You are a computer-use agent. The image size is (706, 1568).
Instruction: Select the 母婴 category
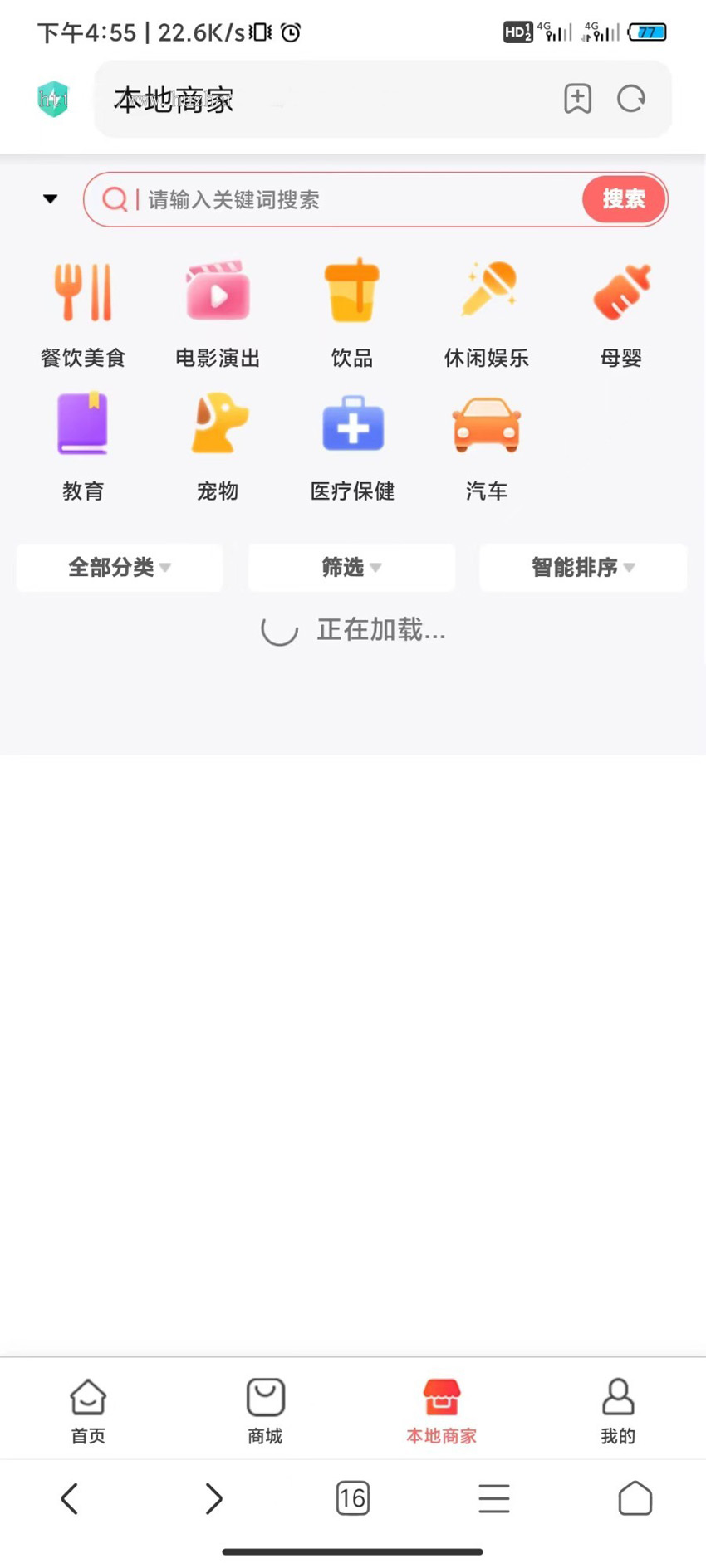(621, 313)
